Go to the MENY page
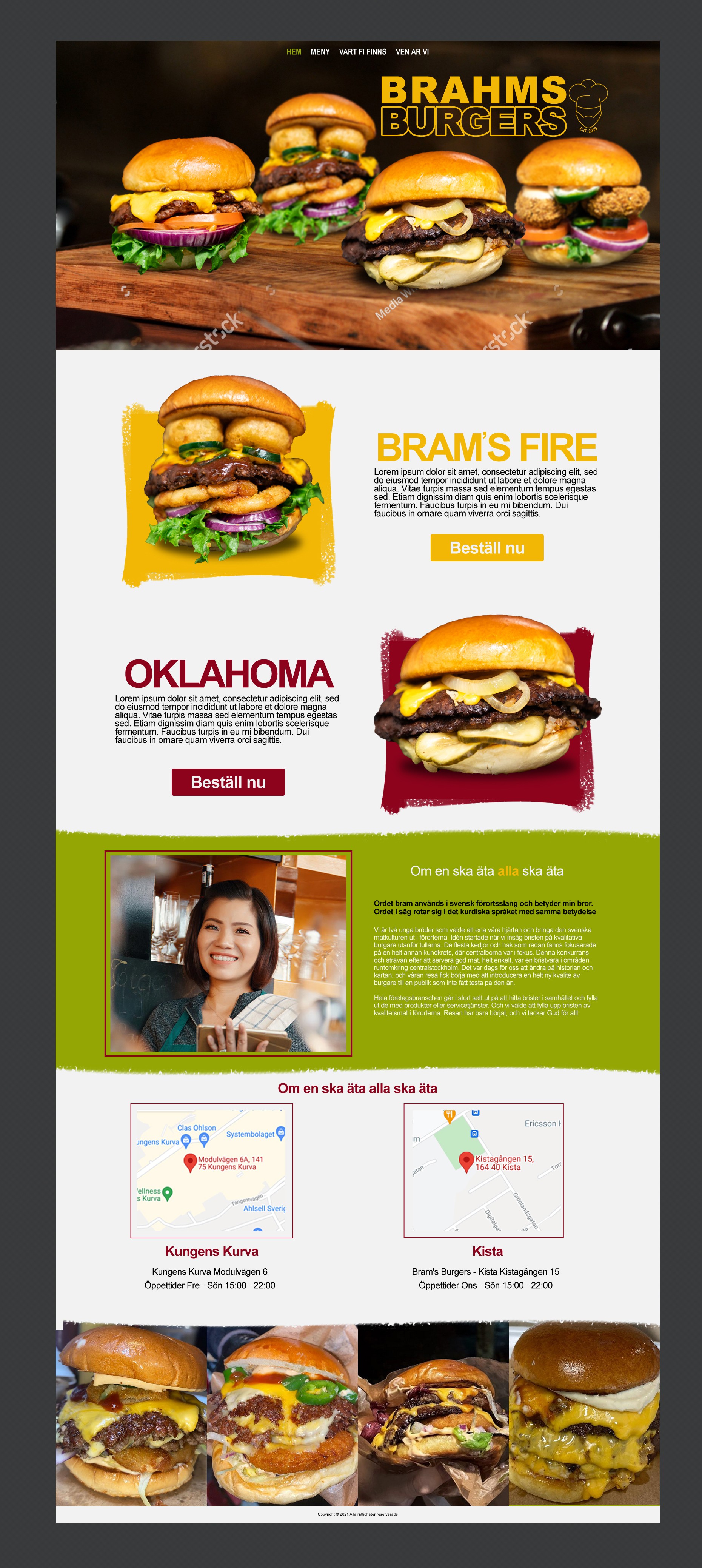 tap(320, 52)
